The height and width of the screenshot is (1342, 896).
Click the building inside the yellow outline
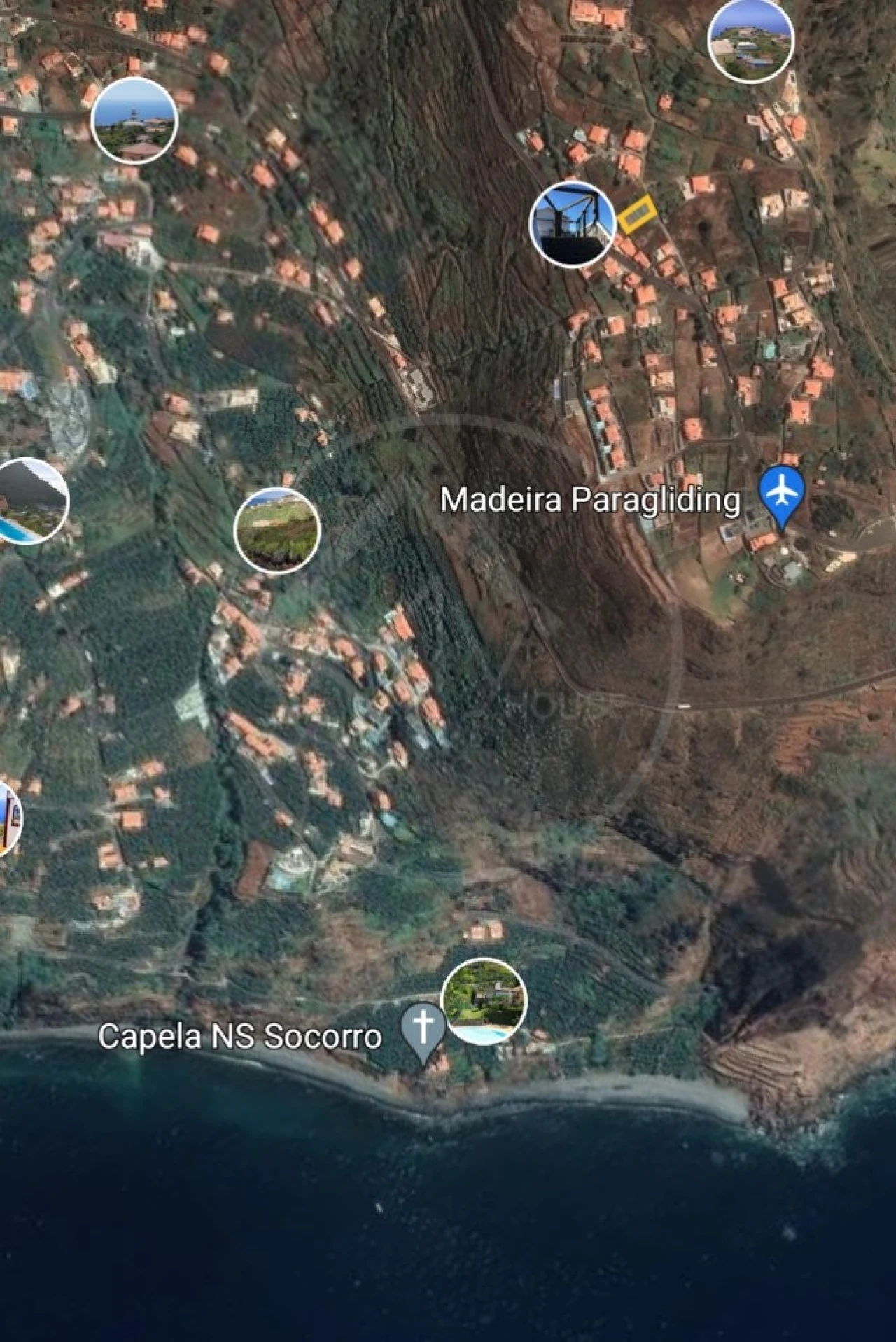tap(638, 214)
